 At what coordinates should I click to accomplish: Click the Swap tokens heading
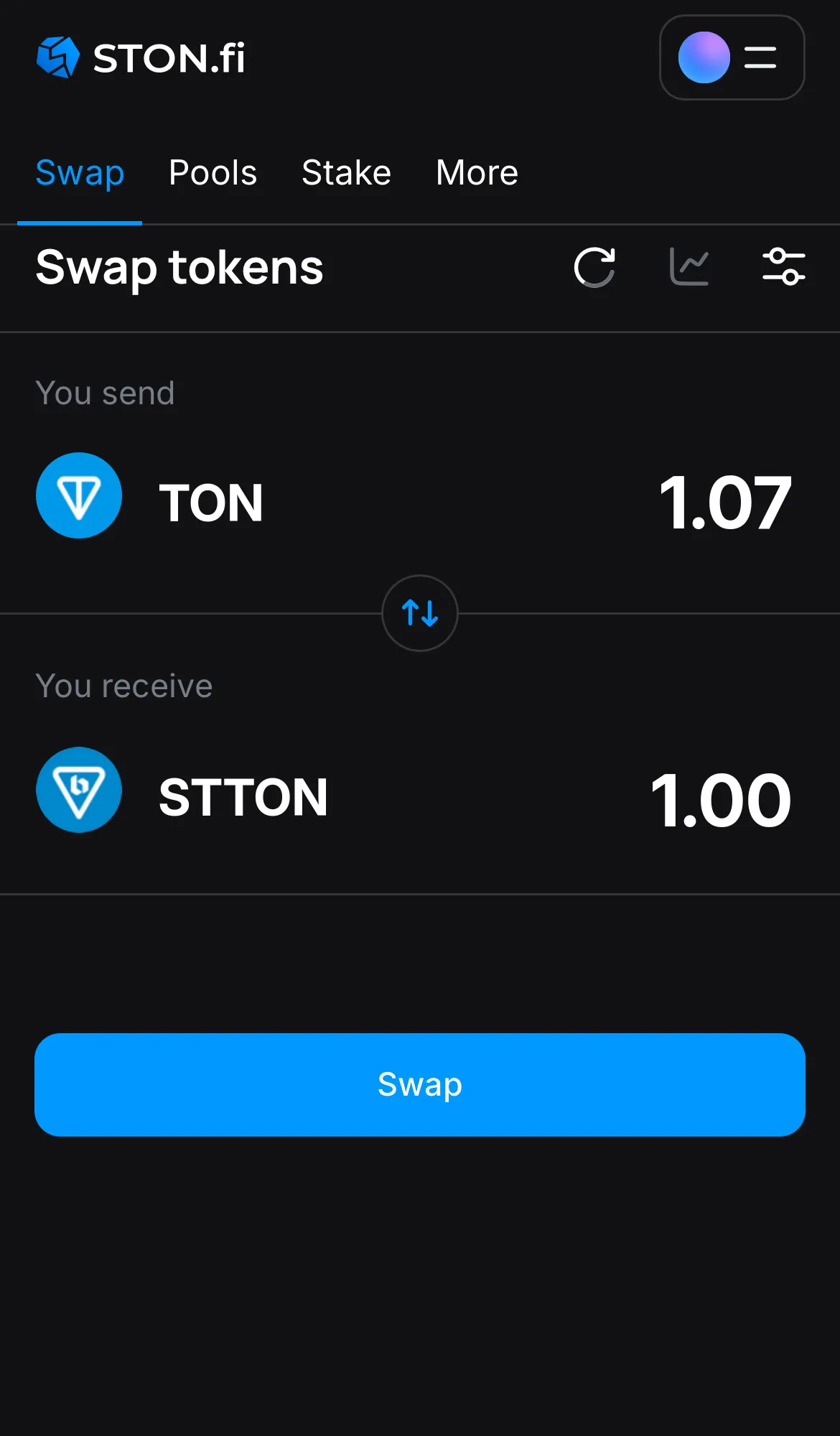click(179, 268)
